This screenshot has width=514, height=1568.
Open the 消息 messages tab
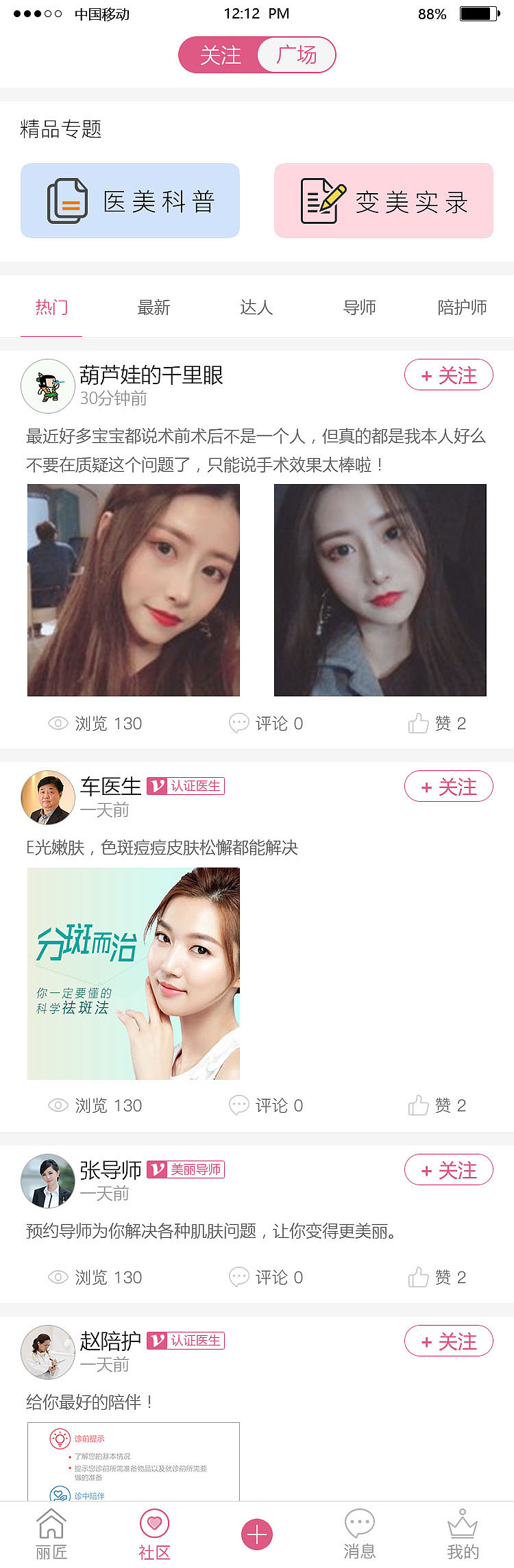pos(359,1534)
